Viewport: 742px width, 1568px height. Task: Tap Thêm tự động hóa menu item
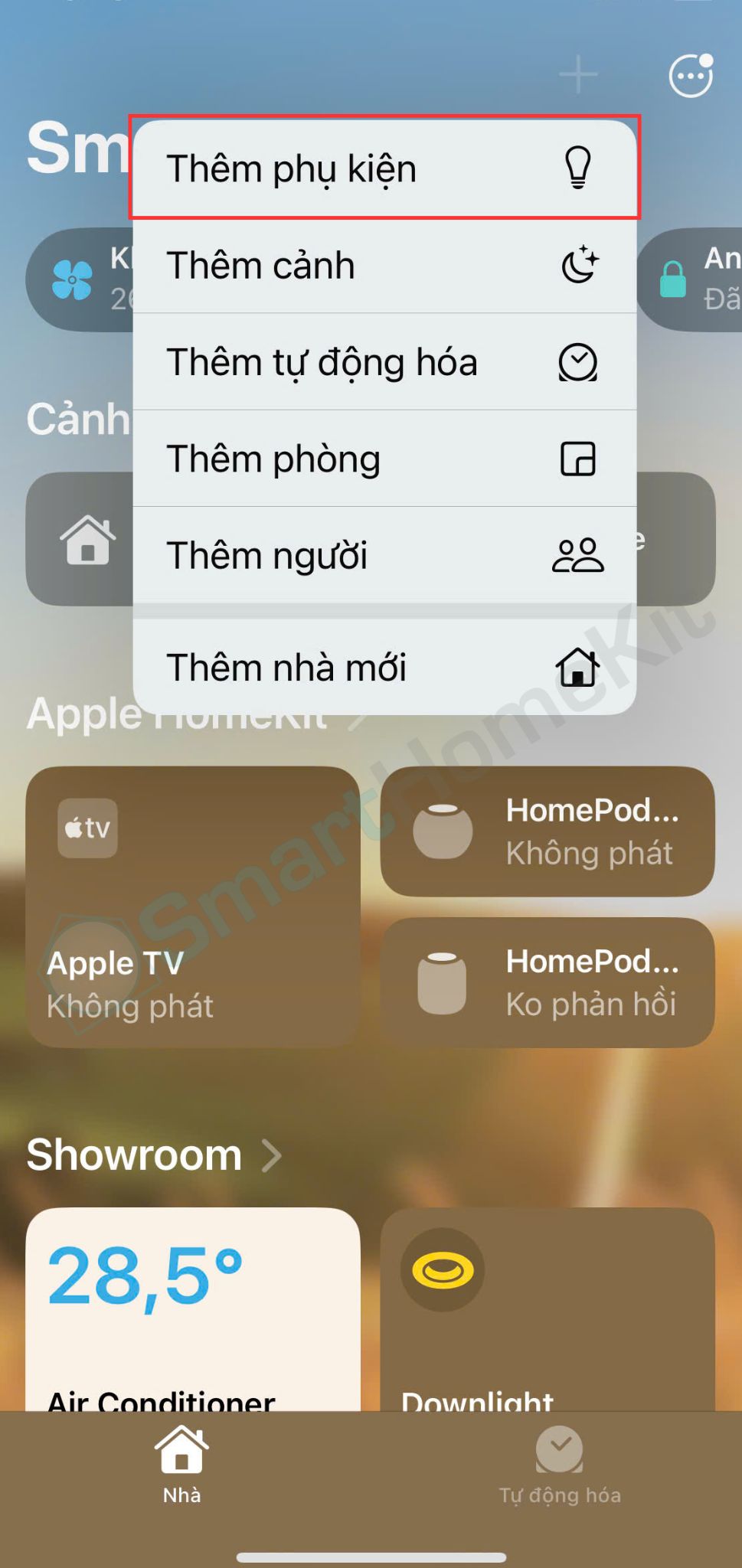pos(383,362)
